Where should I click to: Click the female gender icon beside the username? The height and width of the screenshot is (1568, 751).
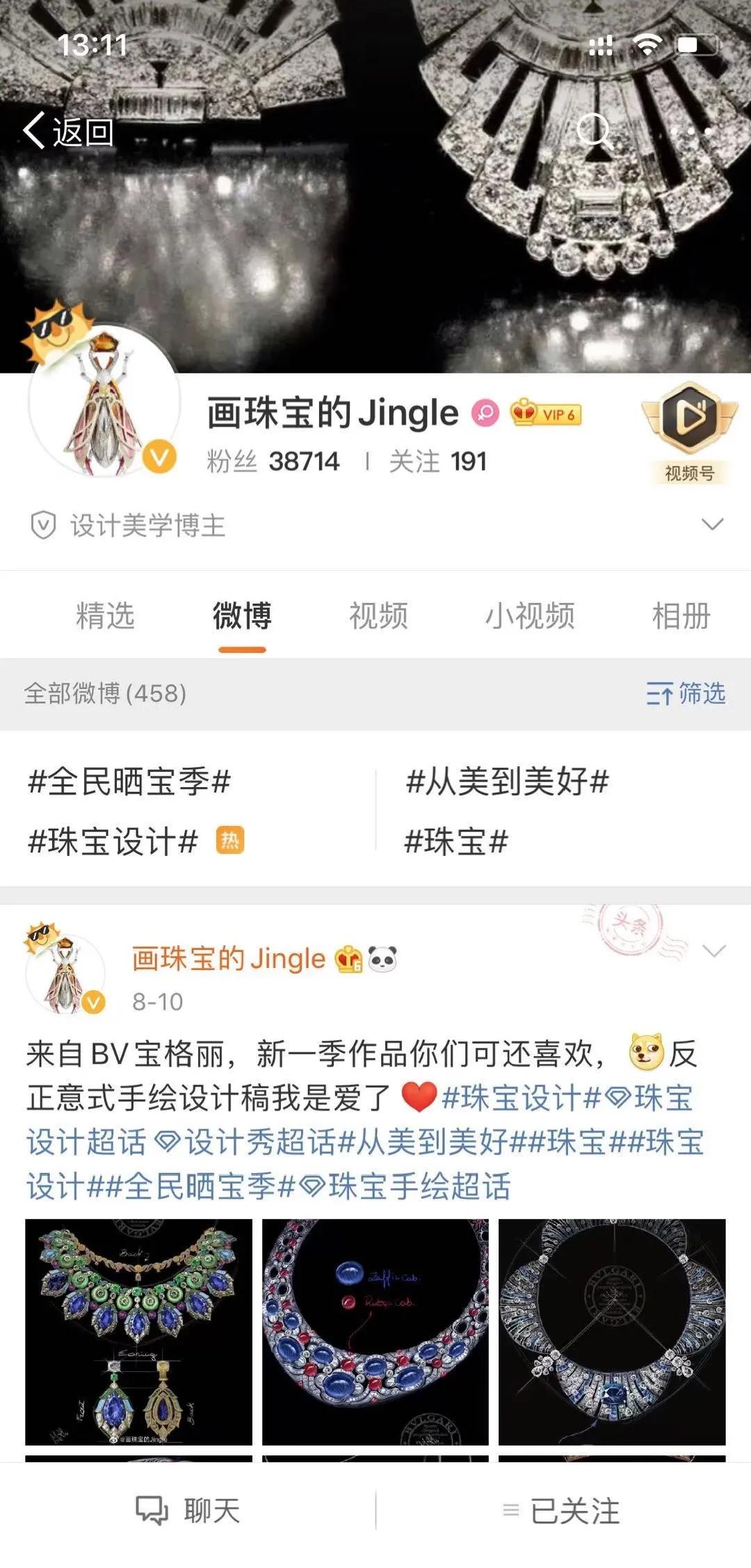(487, 413)
